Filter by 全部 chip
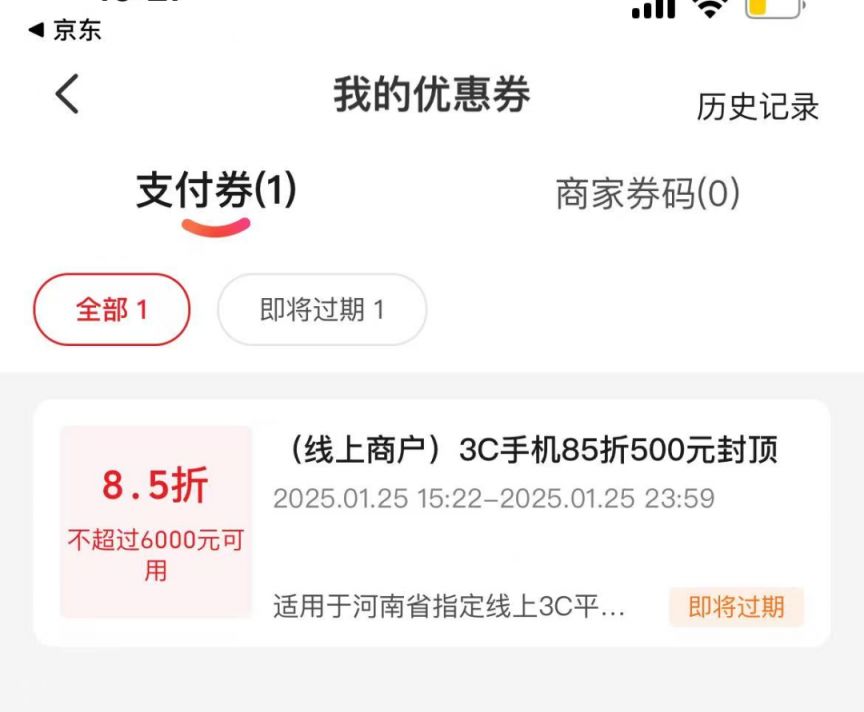Image resolution: width=864 pixels, height=712 pixels. pyautogui.click(x=112, y=309)
